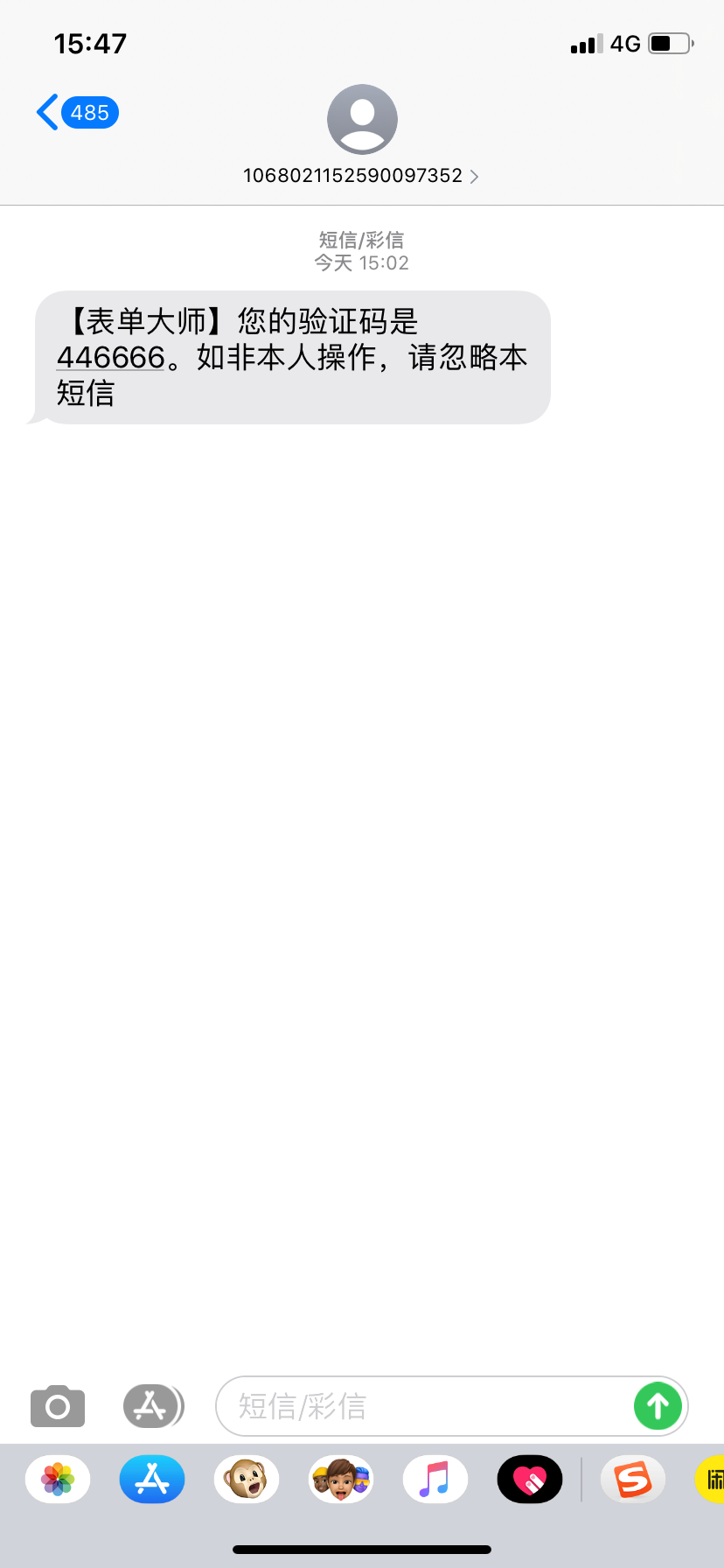The image size is (724, 1568).
Task: Open contact details for 1068021152590097352
Action: (361, 175)
